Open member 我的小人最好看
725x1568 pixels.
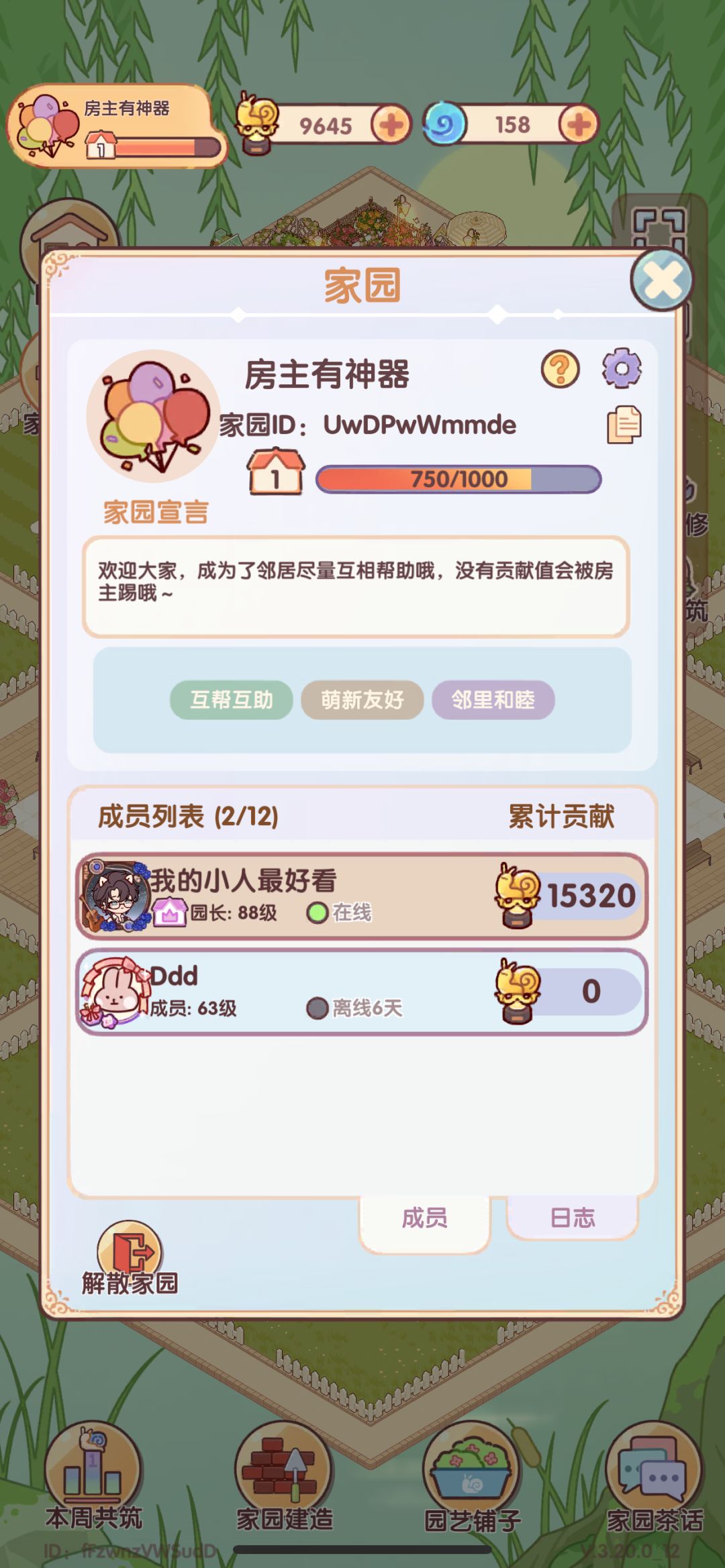coord(362,896)
